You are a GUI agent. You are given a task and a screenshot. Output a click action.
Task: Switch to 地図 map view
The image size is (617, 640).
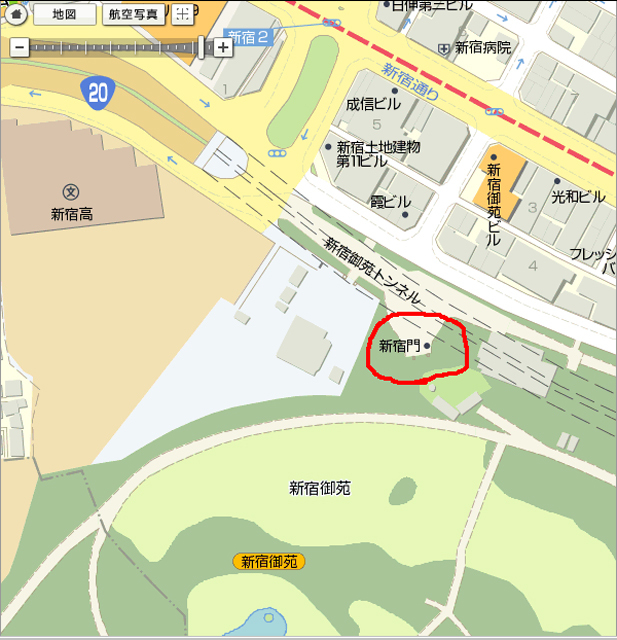pyautogui.click(x=65, y=14)
